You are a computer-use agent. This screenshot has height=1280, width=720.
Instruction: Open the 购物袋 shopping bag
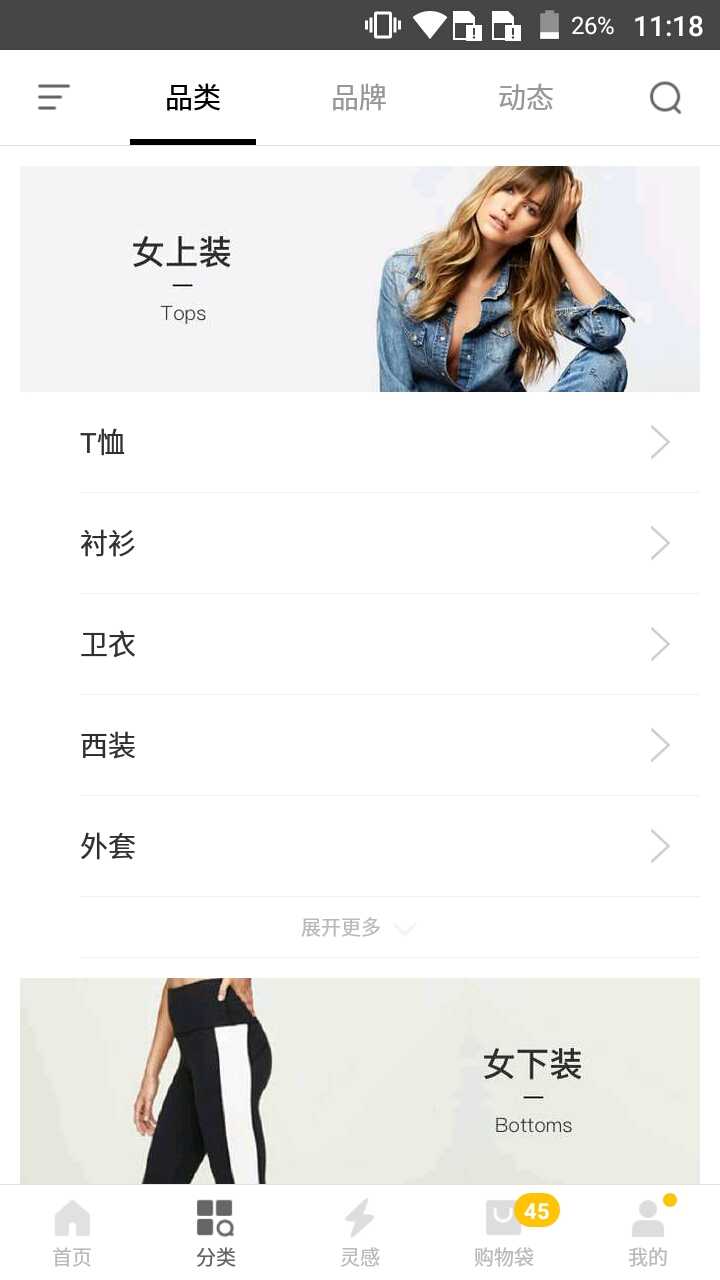point(504,1233)
